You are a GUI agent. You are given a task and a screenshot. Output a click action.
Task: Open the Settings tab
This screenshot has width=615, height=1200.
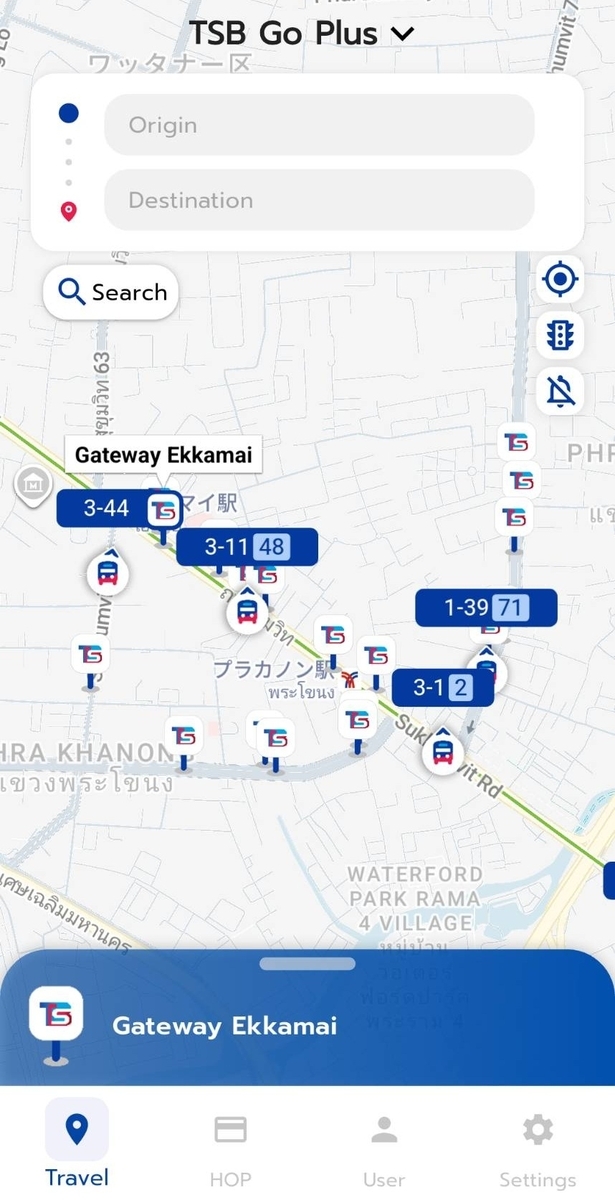(538, 1145)
